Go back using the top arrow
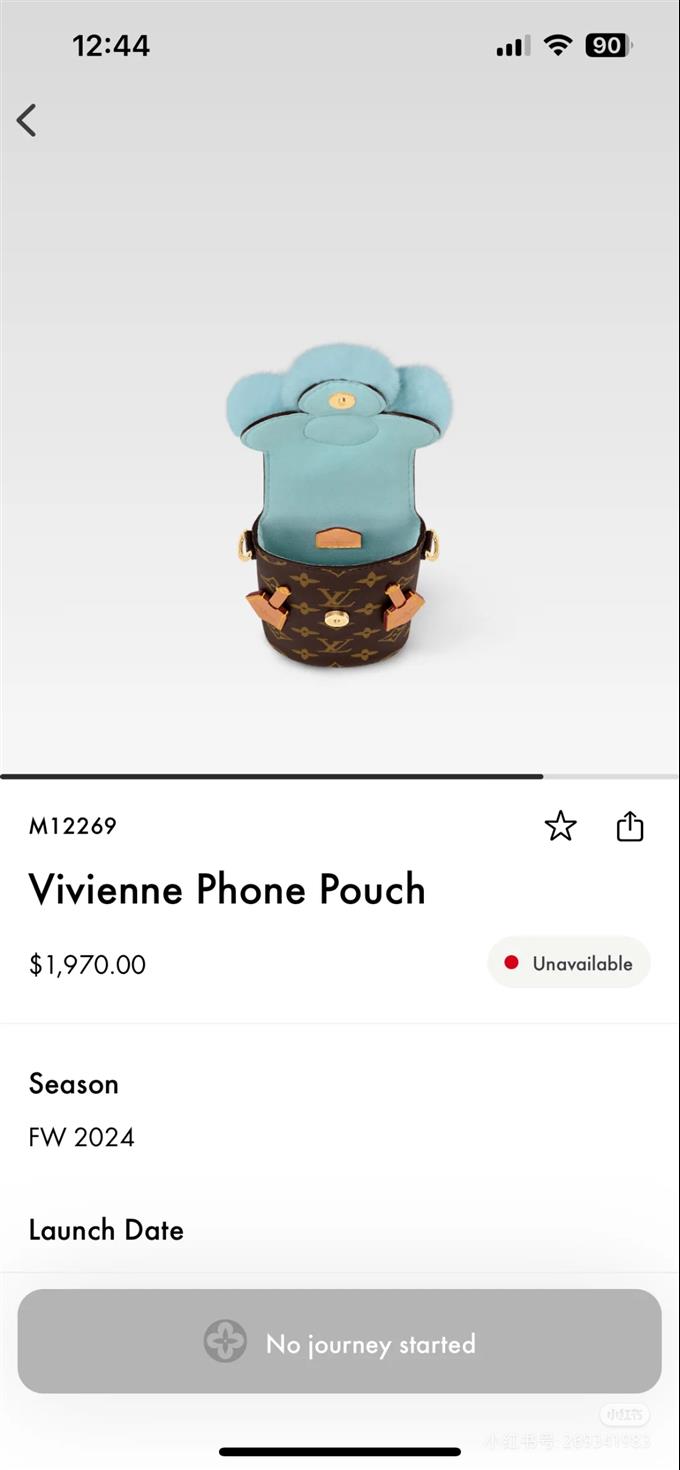The image size is (680, 1470). click(27, 120)
